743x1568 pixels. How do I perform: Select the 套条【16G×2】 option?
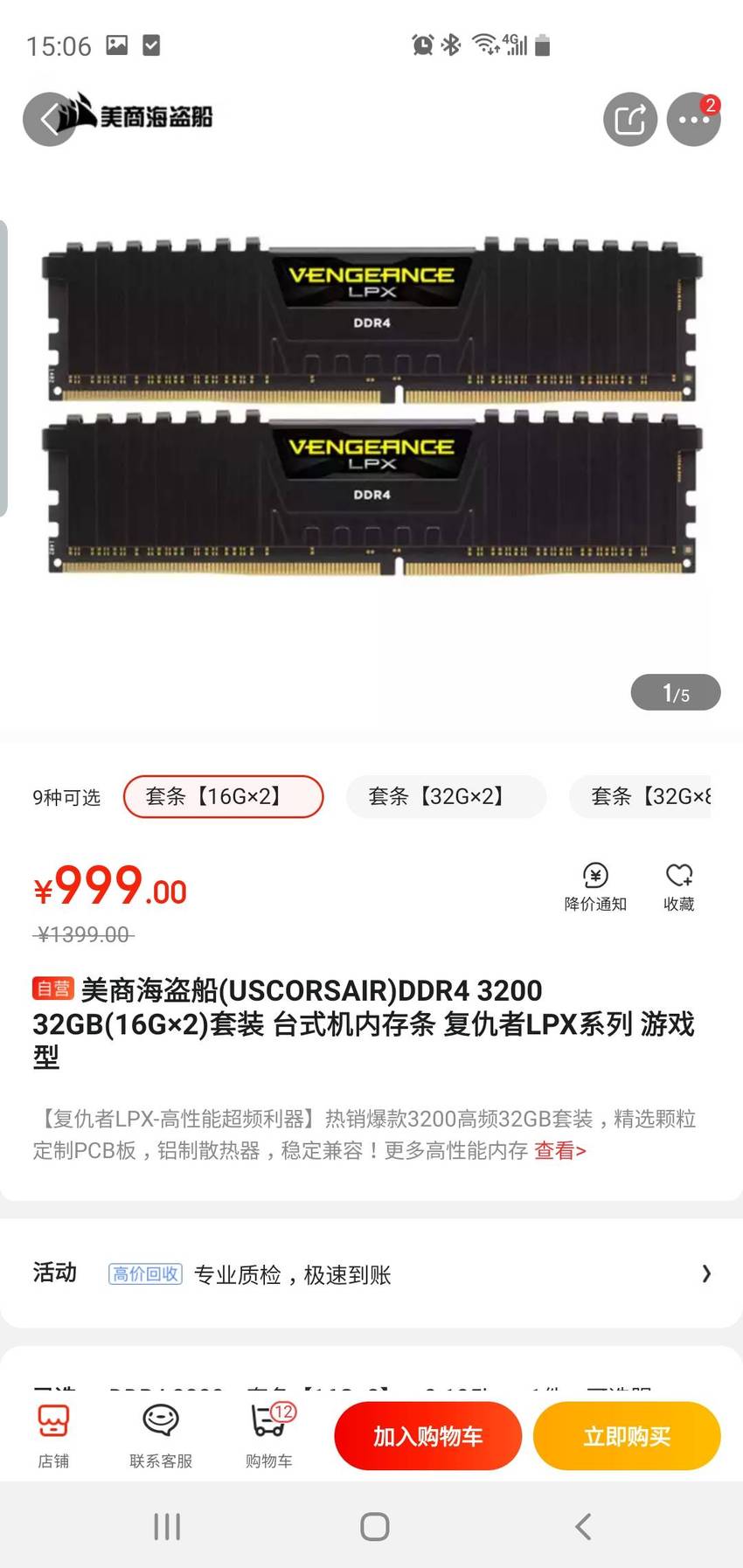[x=224, y=796]
